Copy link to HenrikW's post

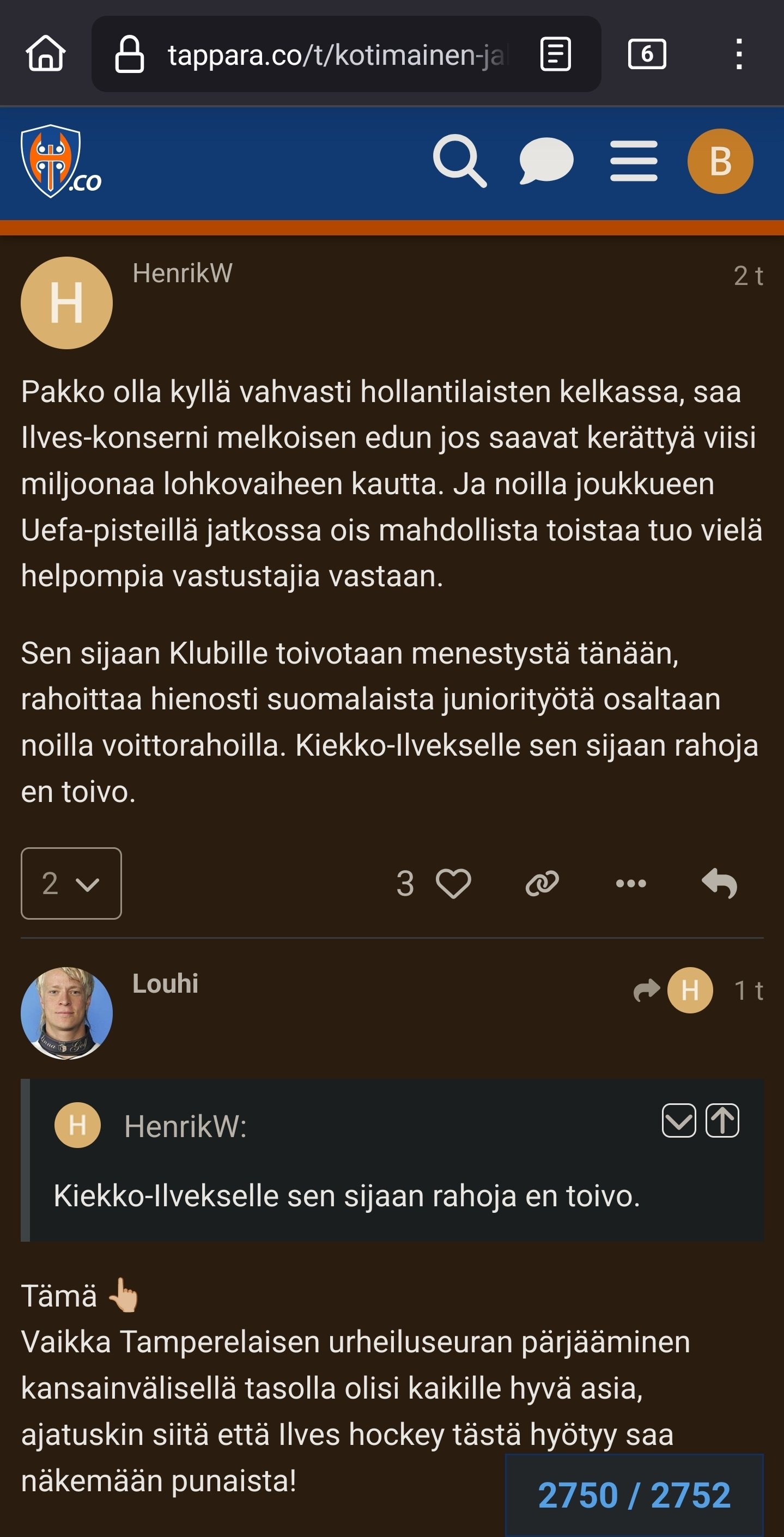coord(542,883)
